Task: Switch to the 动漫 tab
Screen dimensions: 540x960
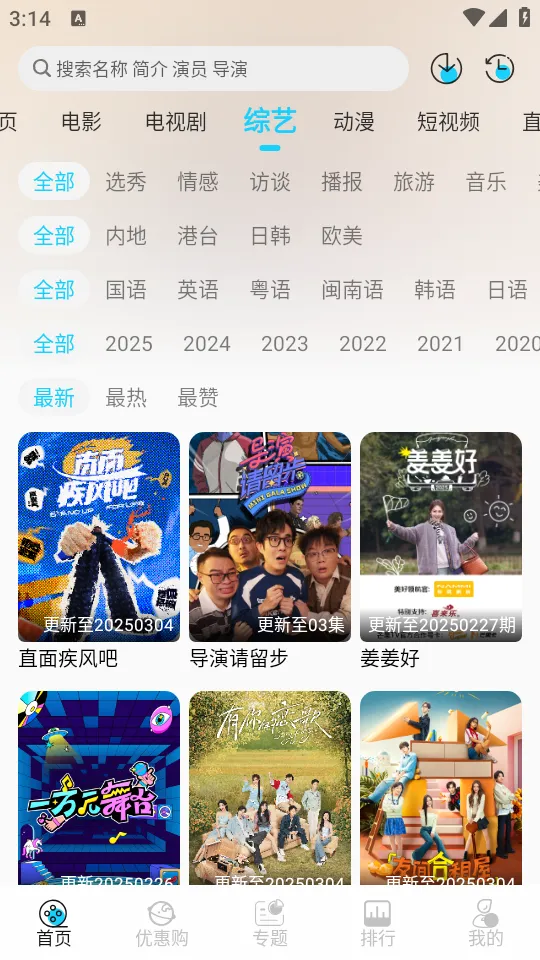Action: coord(354,122)
